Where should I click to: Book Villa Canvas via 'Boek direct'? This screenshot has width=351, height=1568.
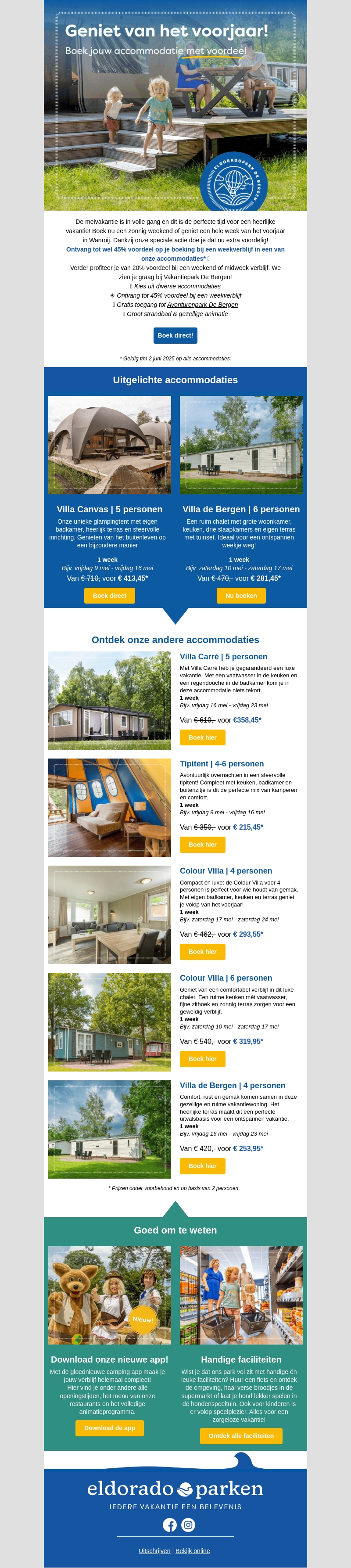click(110, 595)
